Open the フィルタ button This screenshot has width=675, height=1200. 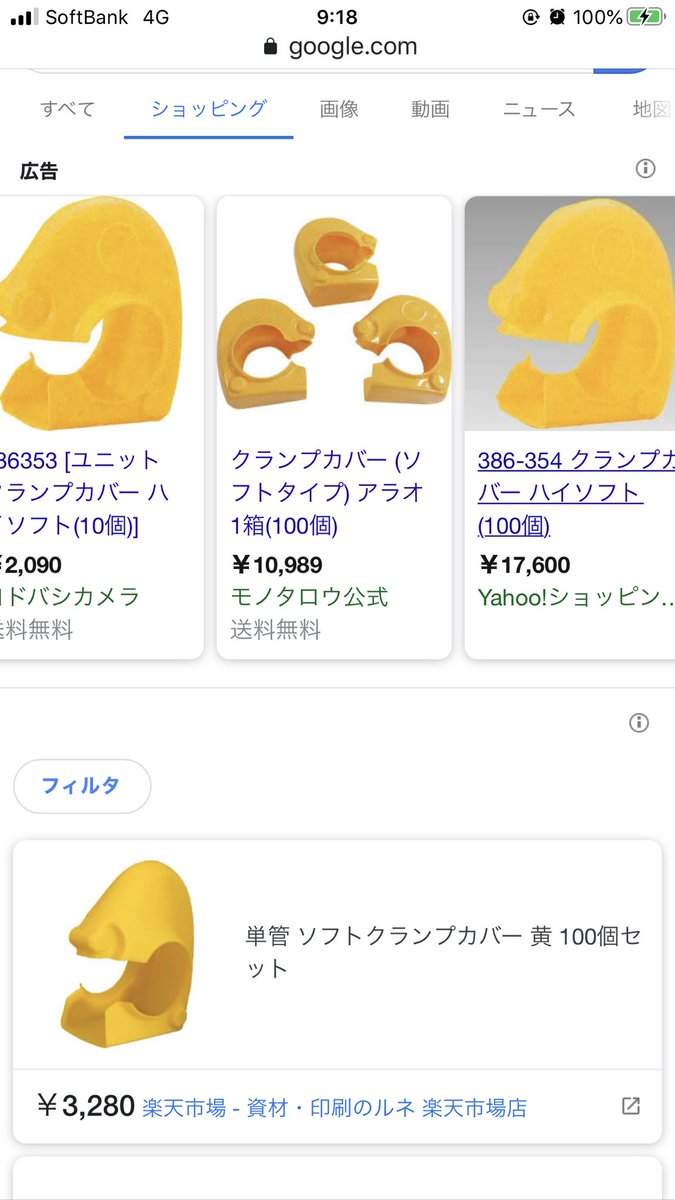(x=82, y=786)
